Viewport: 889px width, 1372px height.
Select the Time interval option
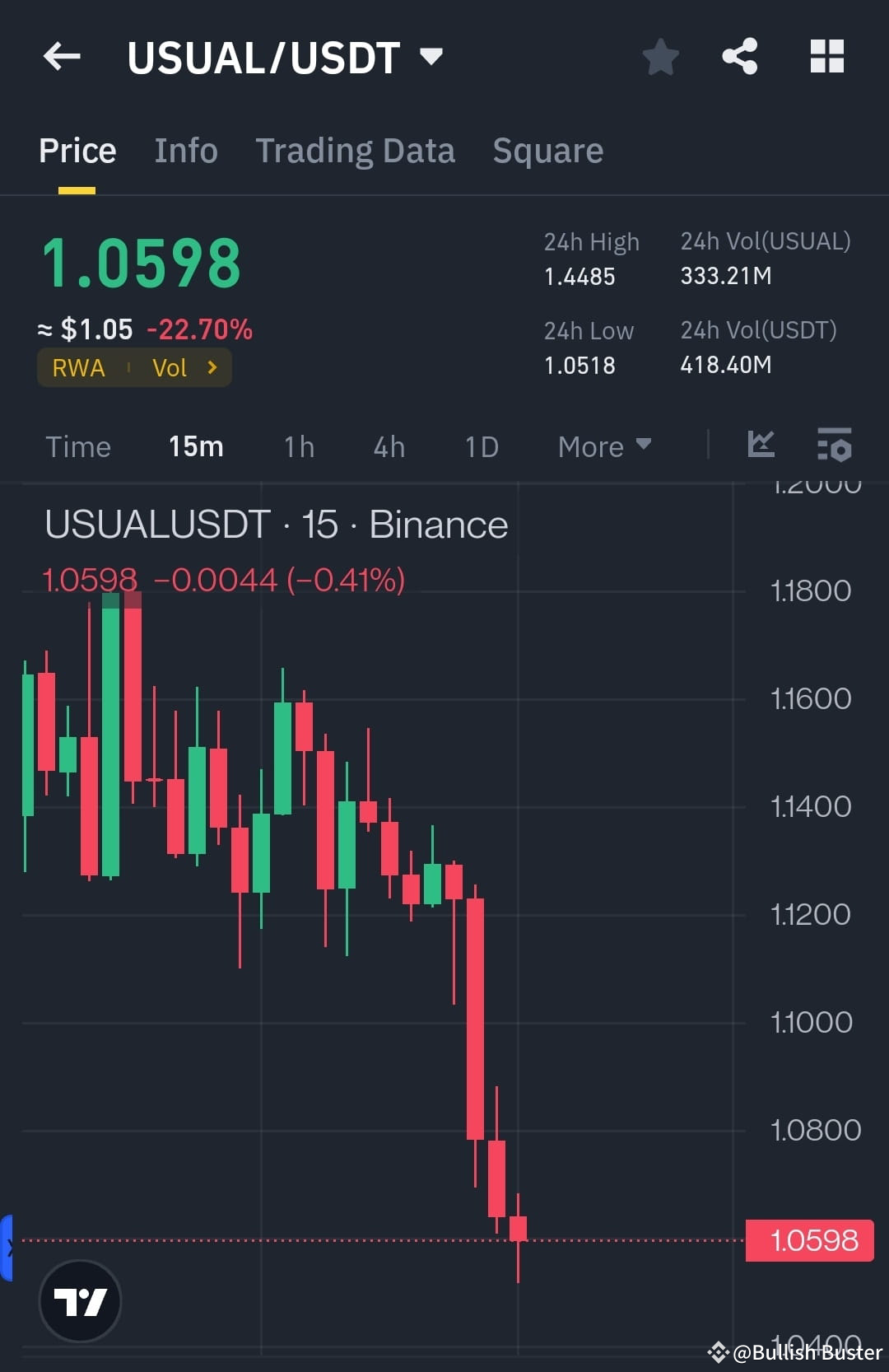point(78,446)
